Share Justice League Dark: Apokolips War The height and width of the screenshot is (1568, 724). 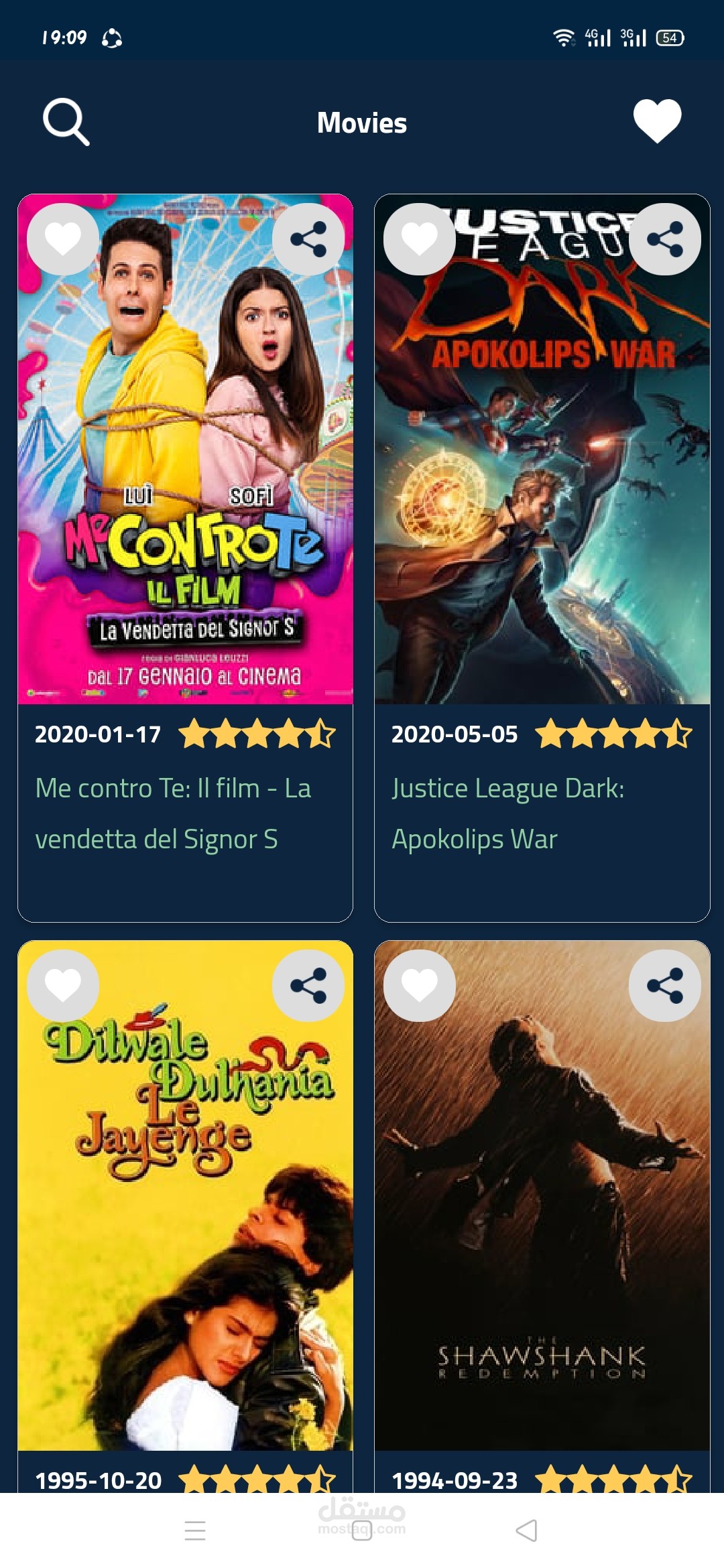click(665, 239)
